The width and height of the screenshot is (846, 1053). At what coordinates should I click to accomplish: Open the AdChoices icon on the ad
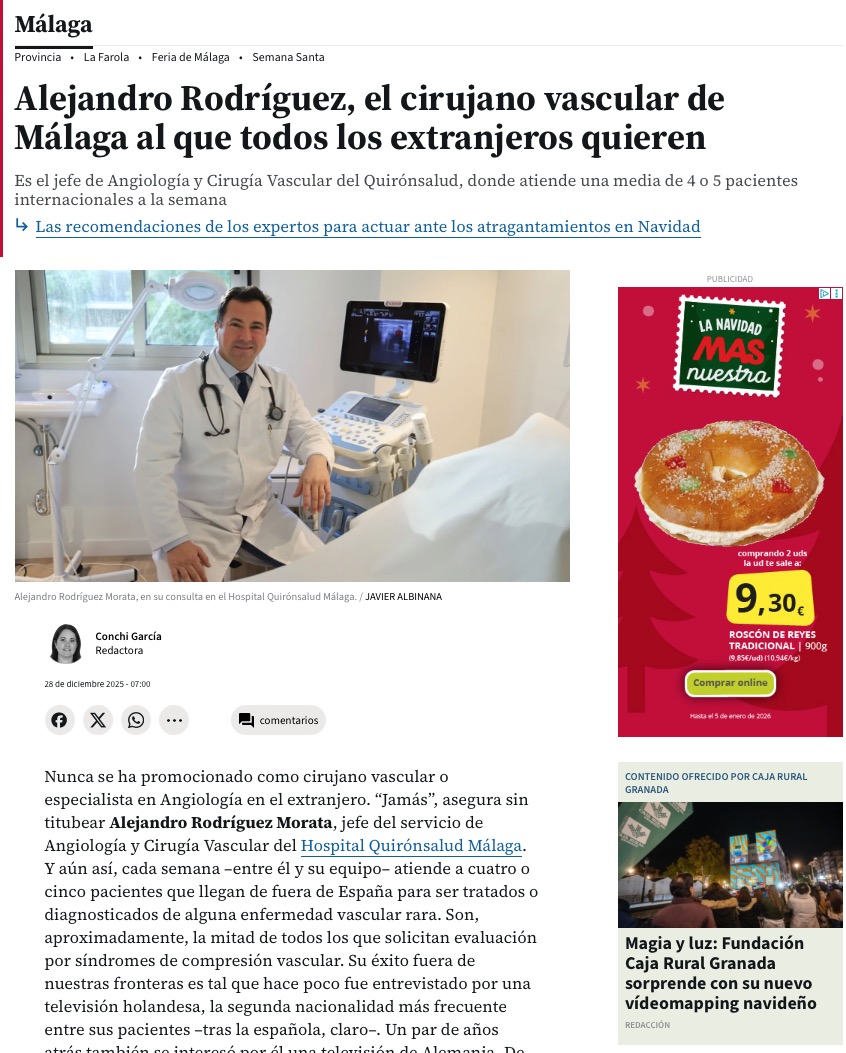(x=824, y=294)
